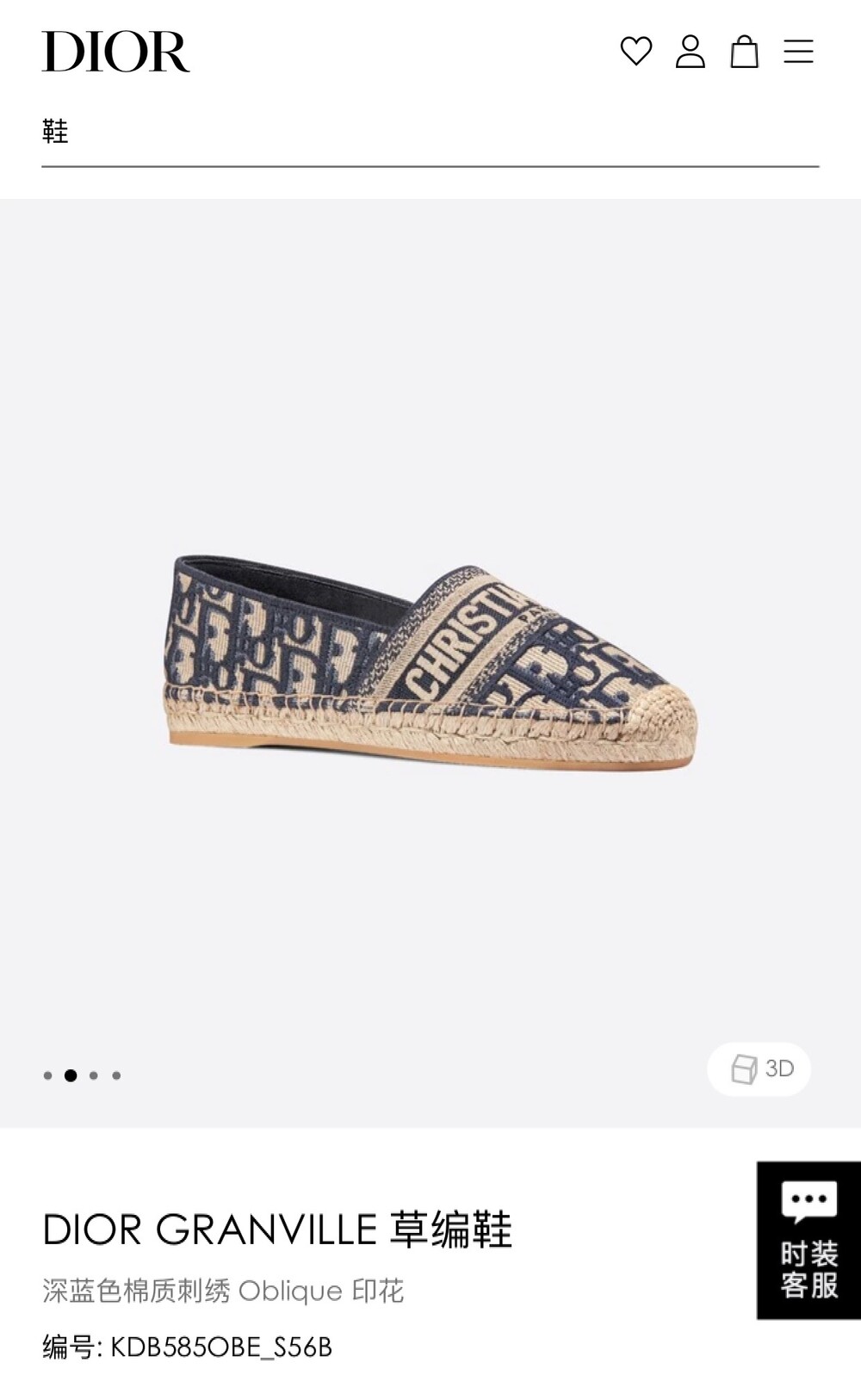Open the shopping bag

745,51
